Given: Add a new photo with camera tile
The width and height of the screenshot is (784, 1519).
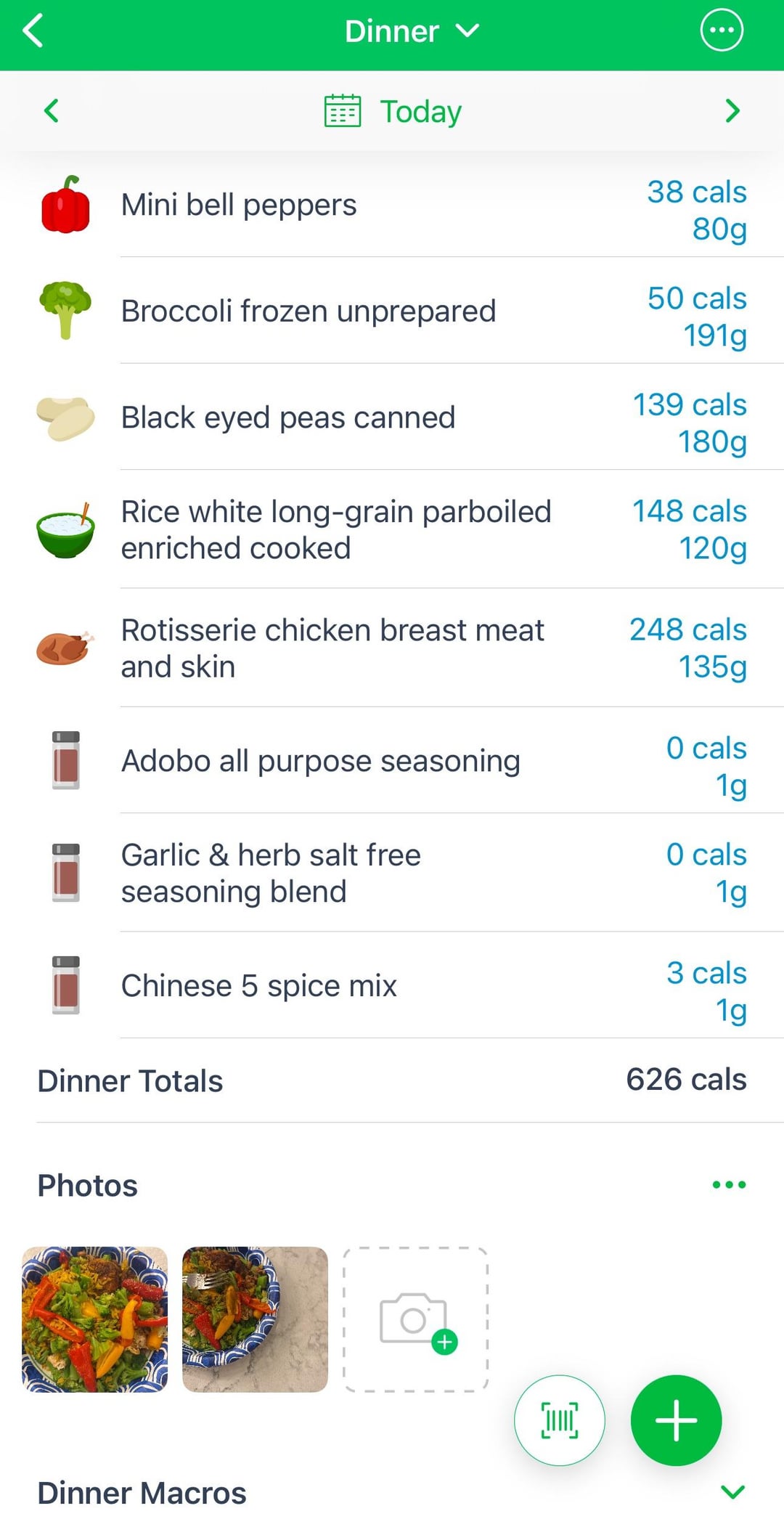Looking at the screenshot, I should [x=415, y=1319].
